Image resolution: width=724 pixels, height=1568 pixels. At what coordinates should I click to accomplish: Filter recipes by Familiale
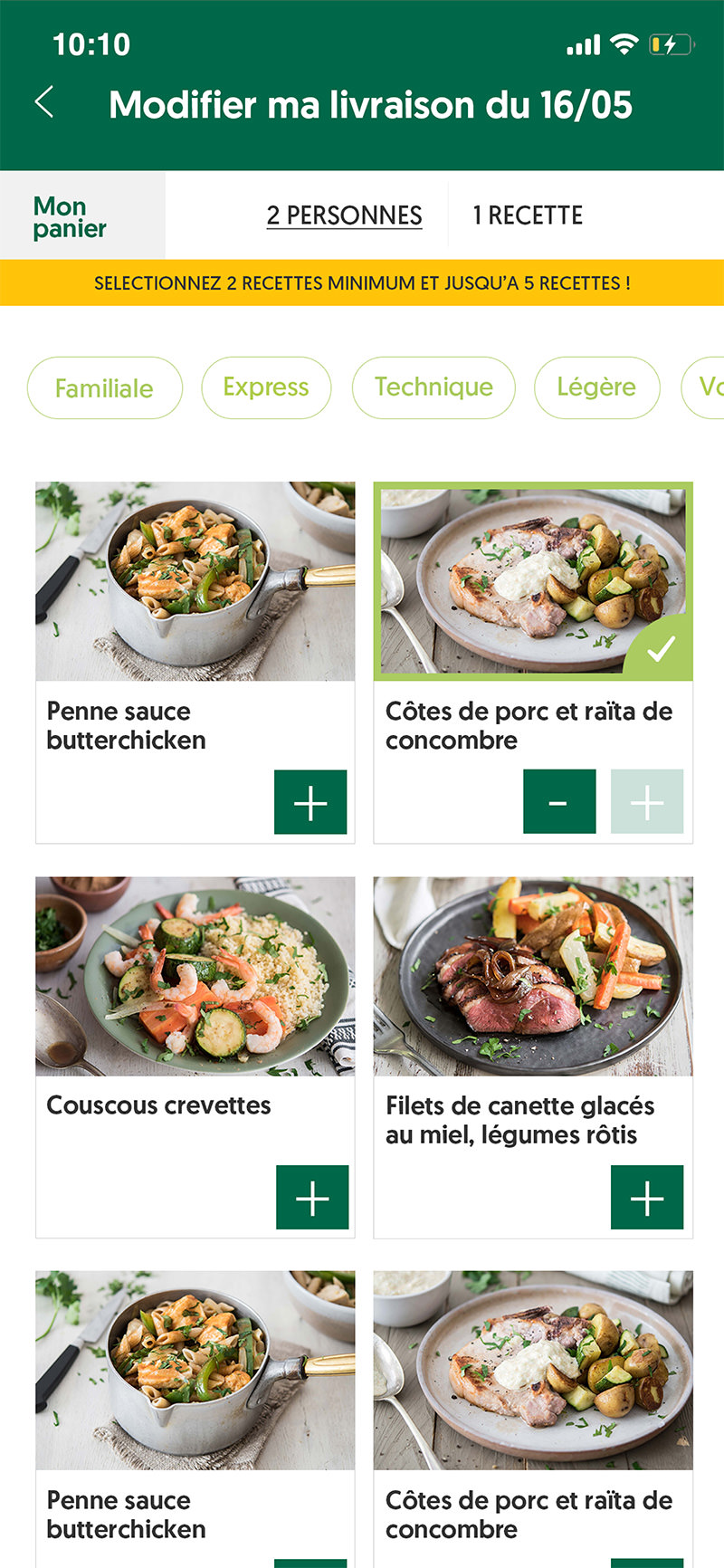click(x=104, y=387)
